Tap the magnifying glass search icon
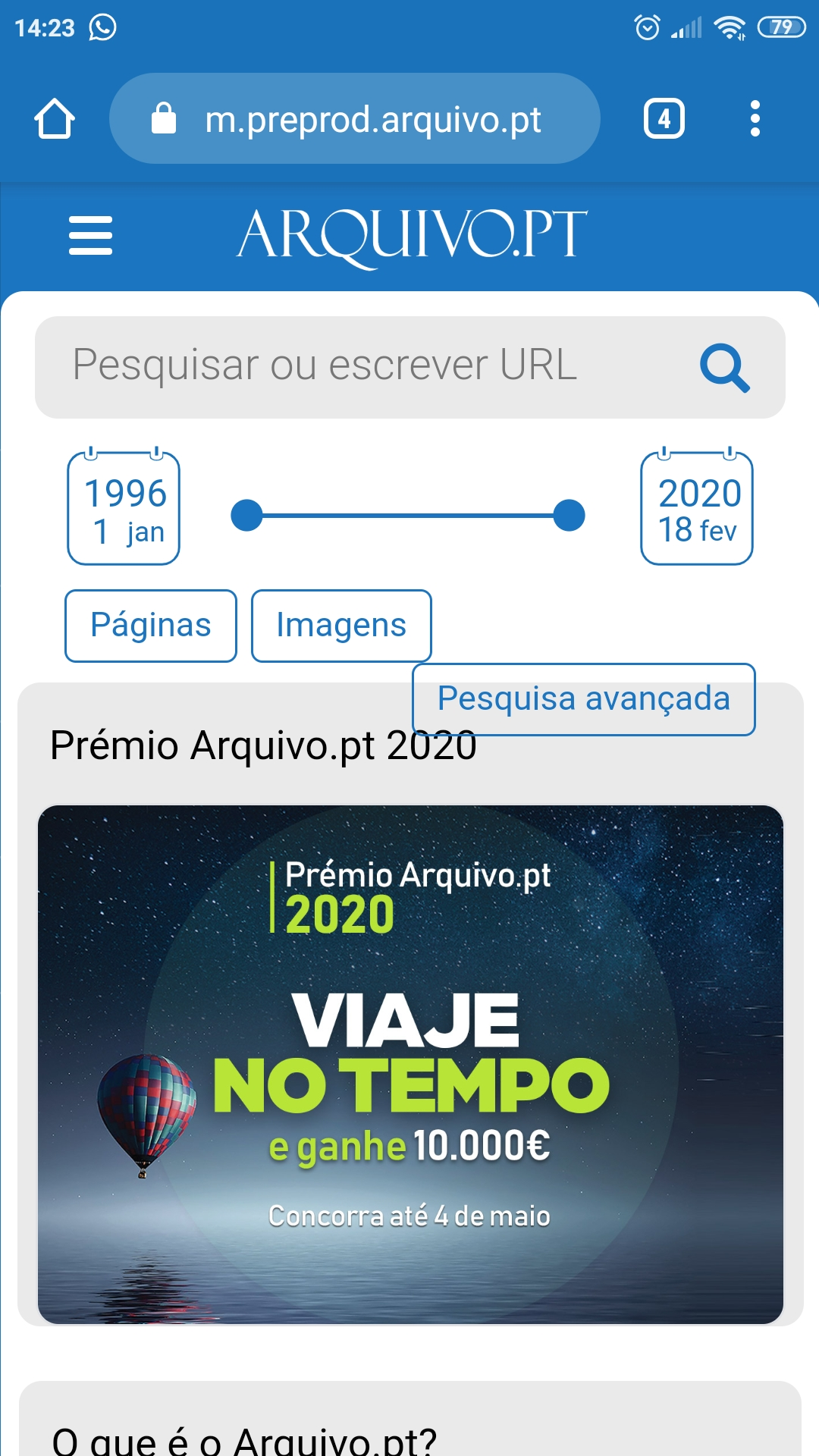The height and width of the screenshot is (1456, 819). [x=724, y=368]
